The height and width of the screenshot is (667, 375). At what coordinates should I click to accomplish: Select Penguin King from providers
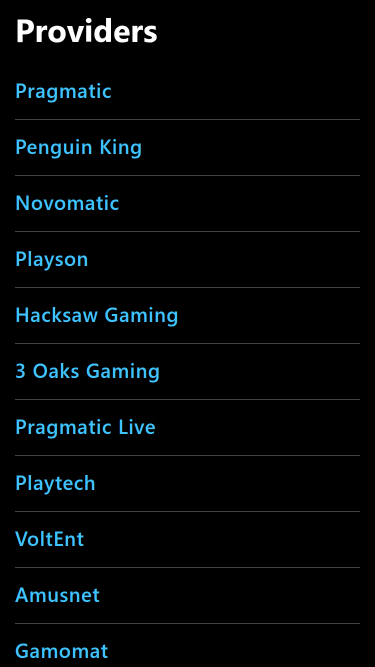pyautogui.click(x=79, y=148)
